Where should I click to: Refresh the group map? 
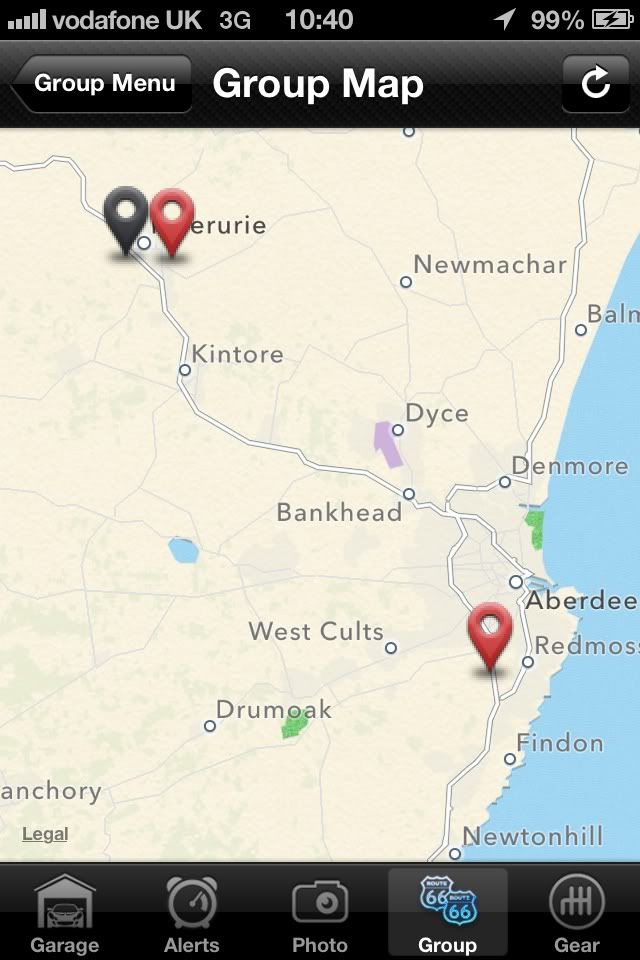pos(596,84)
